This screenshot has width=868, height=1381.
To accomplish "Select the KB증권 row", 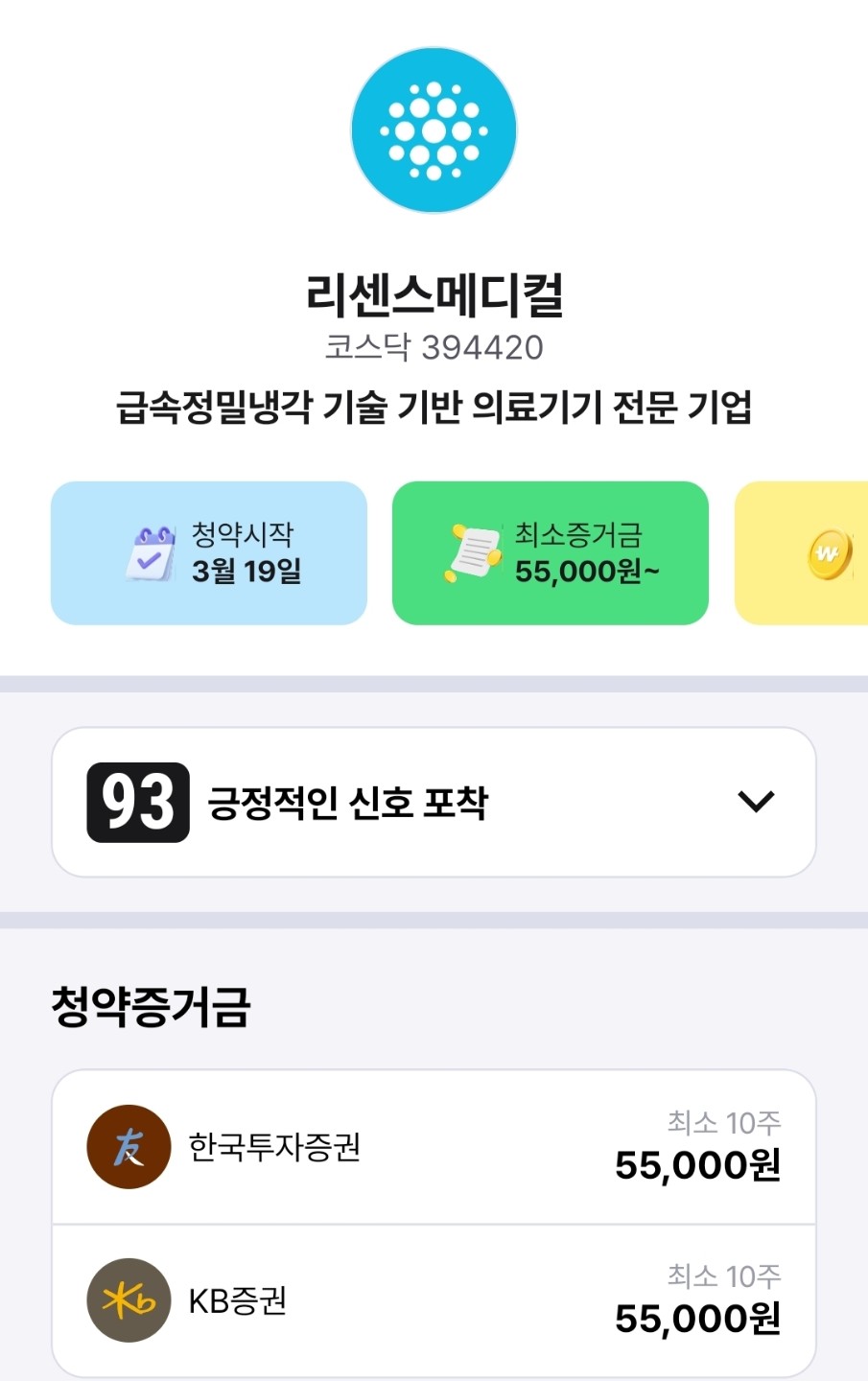I will [434, 1300].
